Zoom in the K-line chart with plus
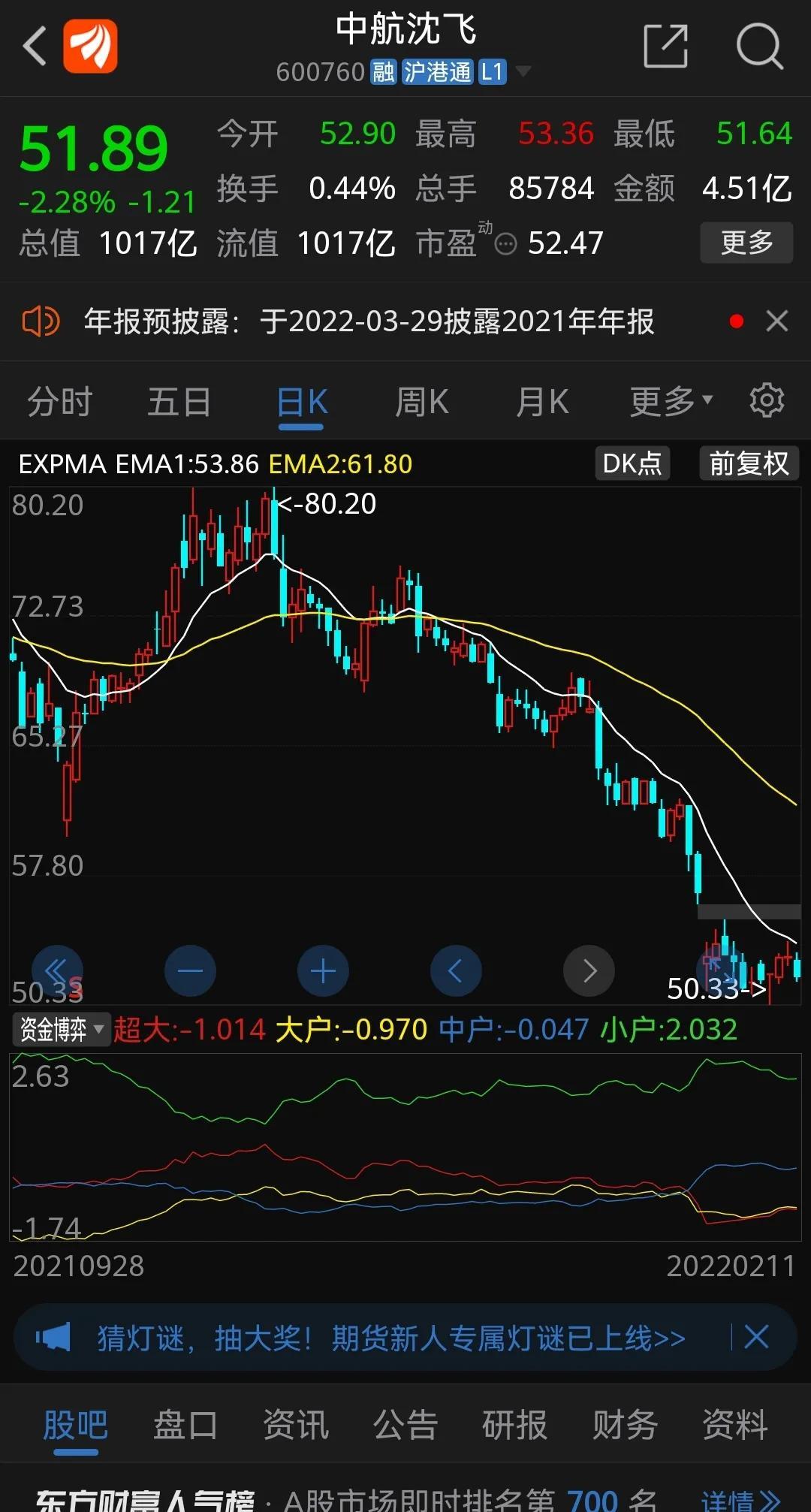This screenshot has height=1512, width=811. 323,970
